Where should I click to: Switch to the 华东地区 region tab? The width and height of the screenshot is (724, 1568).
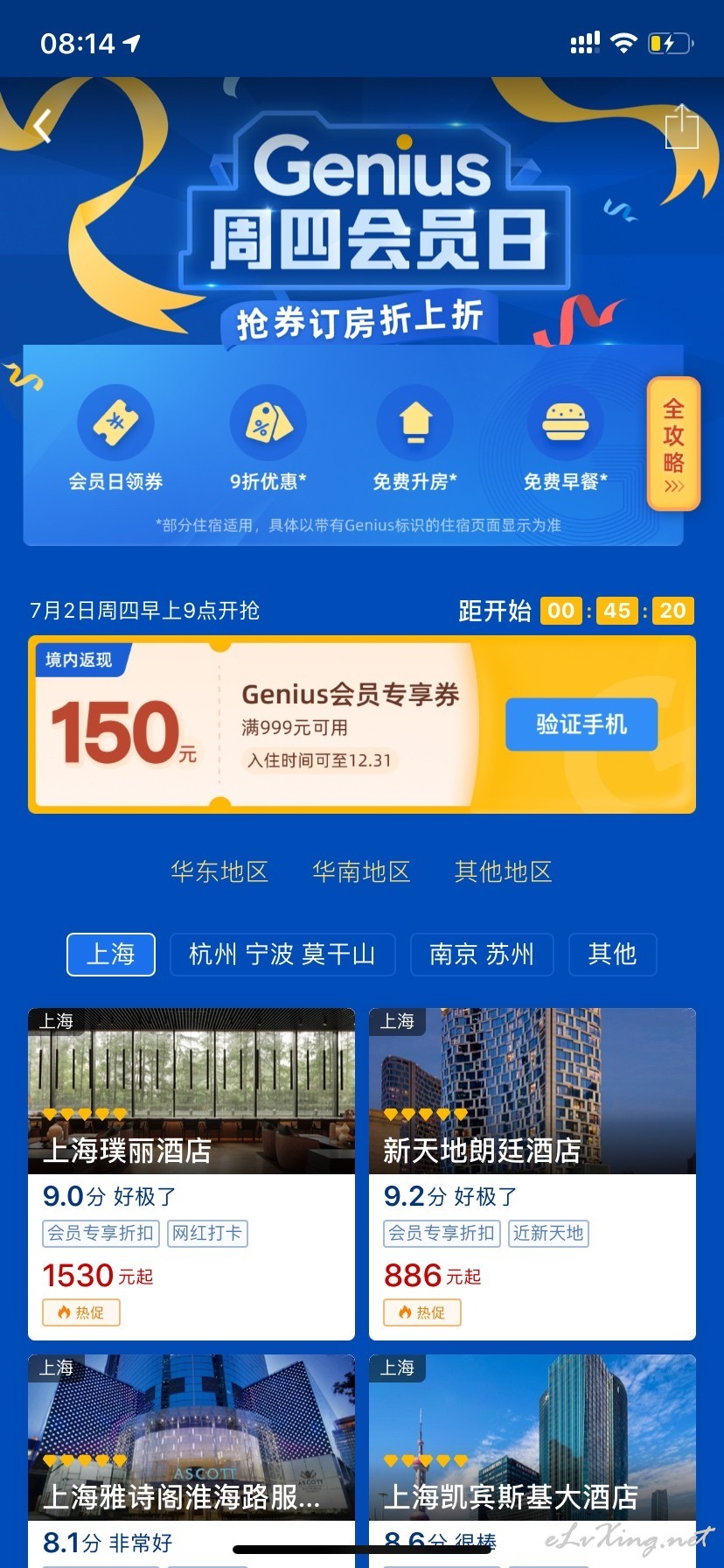219,871
